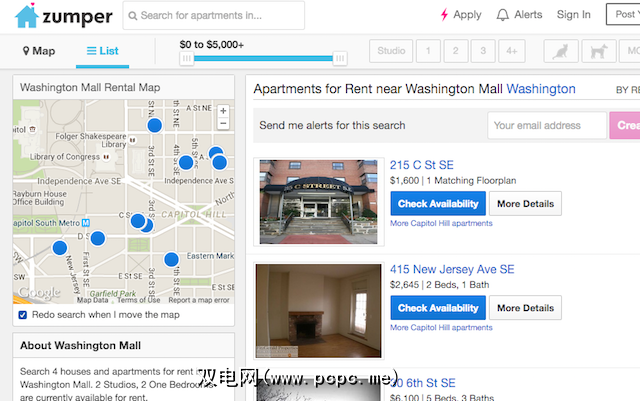
Task: Enter email in the alerts address field
Action: (547, 126)
